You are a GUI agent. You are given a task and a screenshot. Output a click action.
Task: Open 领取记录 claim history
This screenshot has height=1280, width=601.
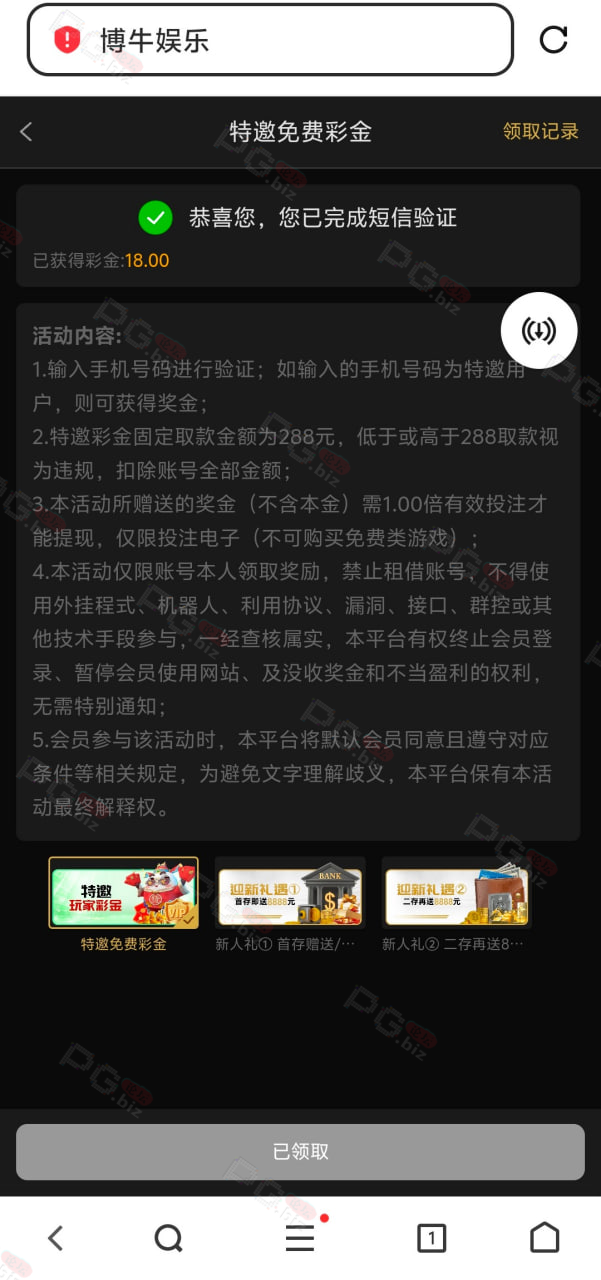click(540, 131)
